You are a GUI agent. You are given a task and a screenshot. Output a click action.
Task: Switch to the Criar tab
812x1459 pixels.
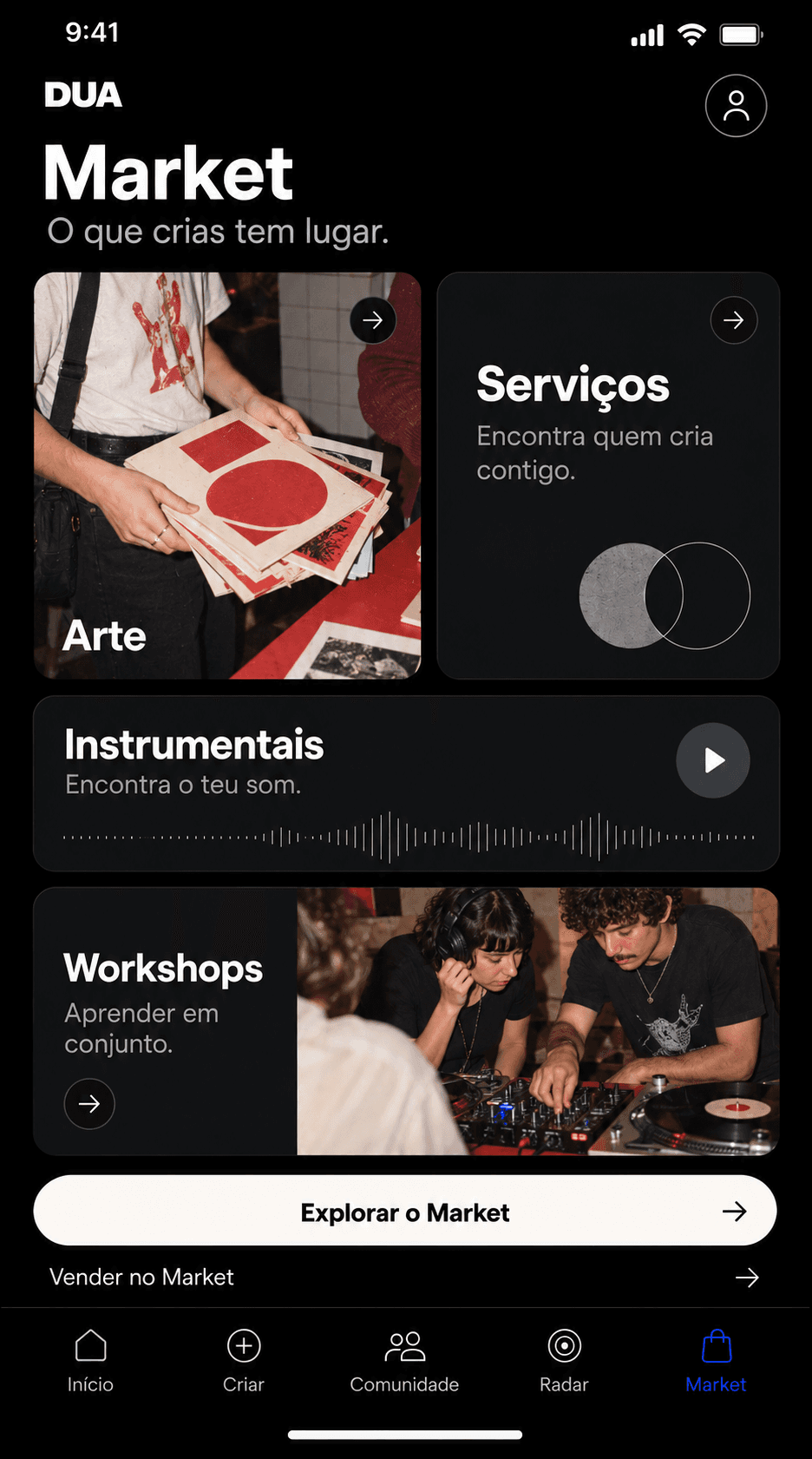click(244, 1361)
